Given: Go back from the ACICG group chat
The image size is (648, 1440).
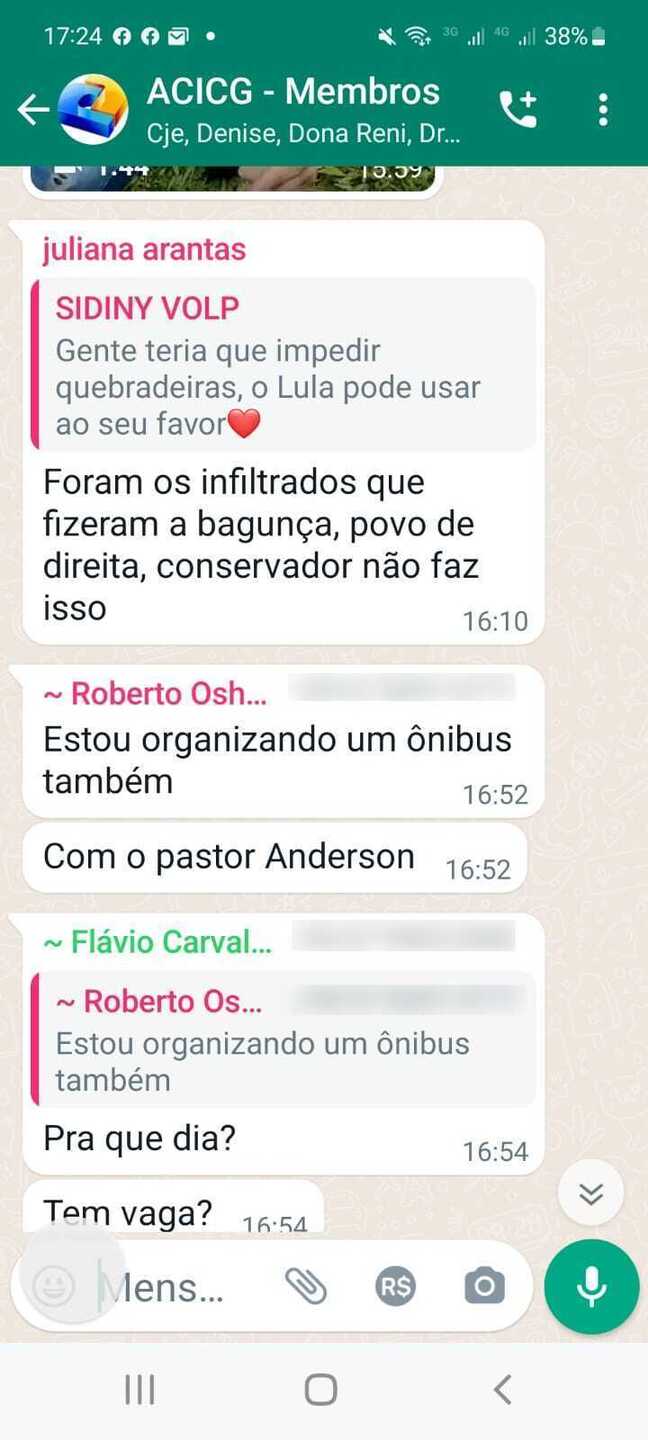Looking at the screenshot, I should point(32,110).
